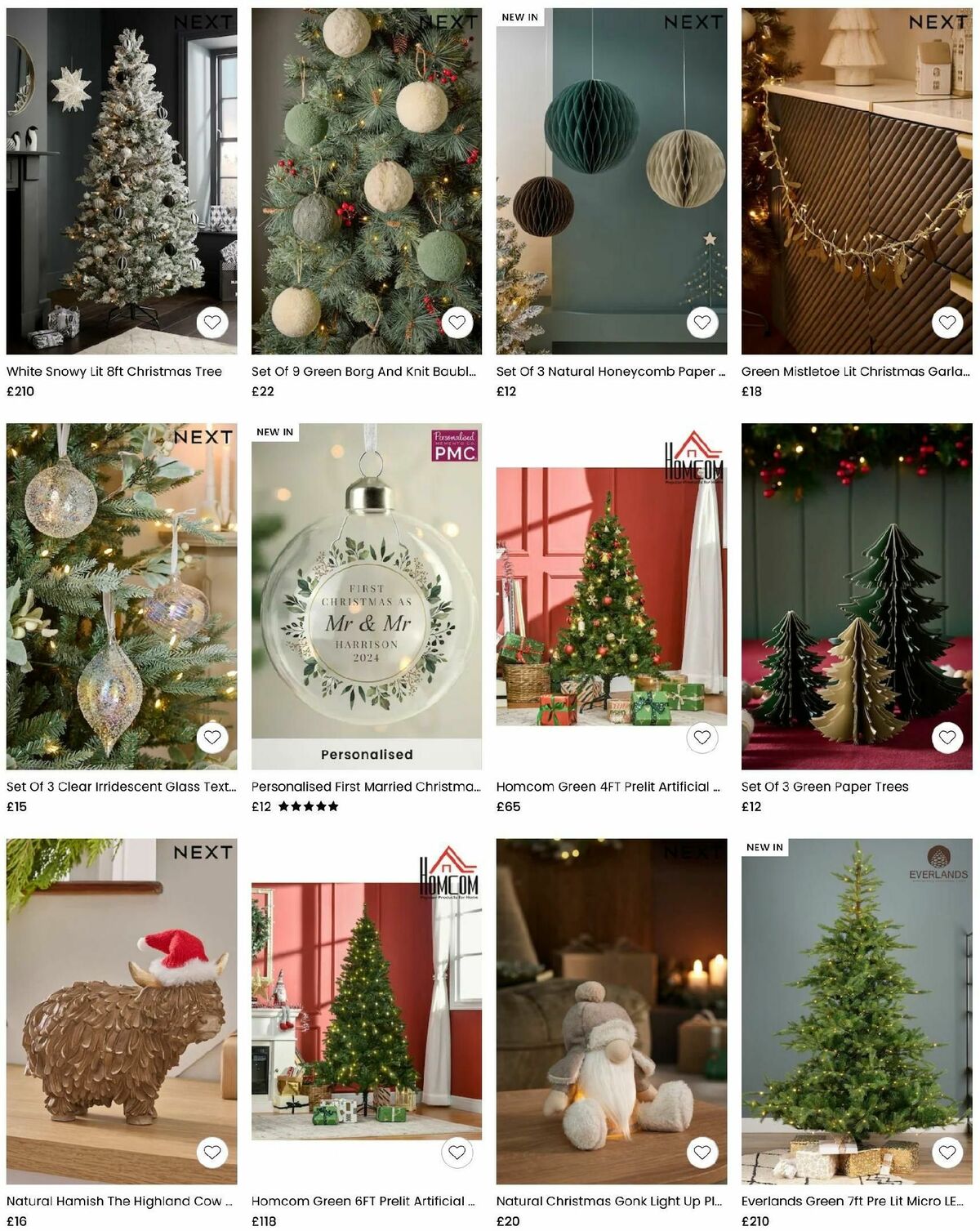Click the heart icon on the Everlands 7ft Pre Lit tree

coord(947,1153)
